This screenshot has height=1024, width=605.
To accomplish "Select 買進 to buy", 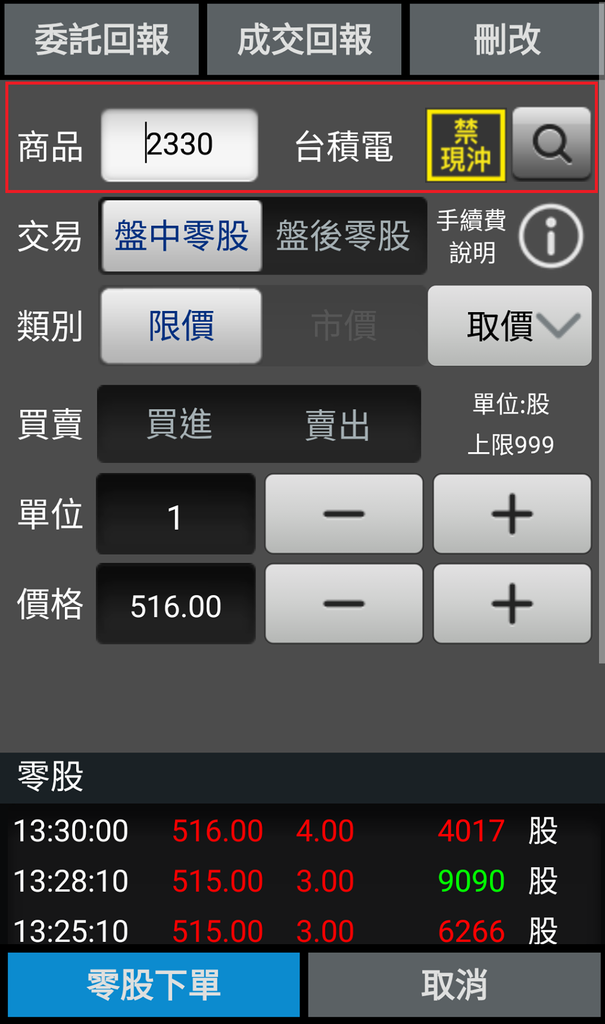I will 179,424.
